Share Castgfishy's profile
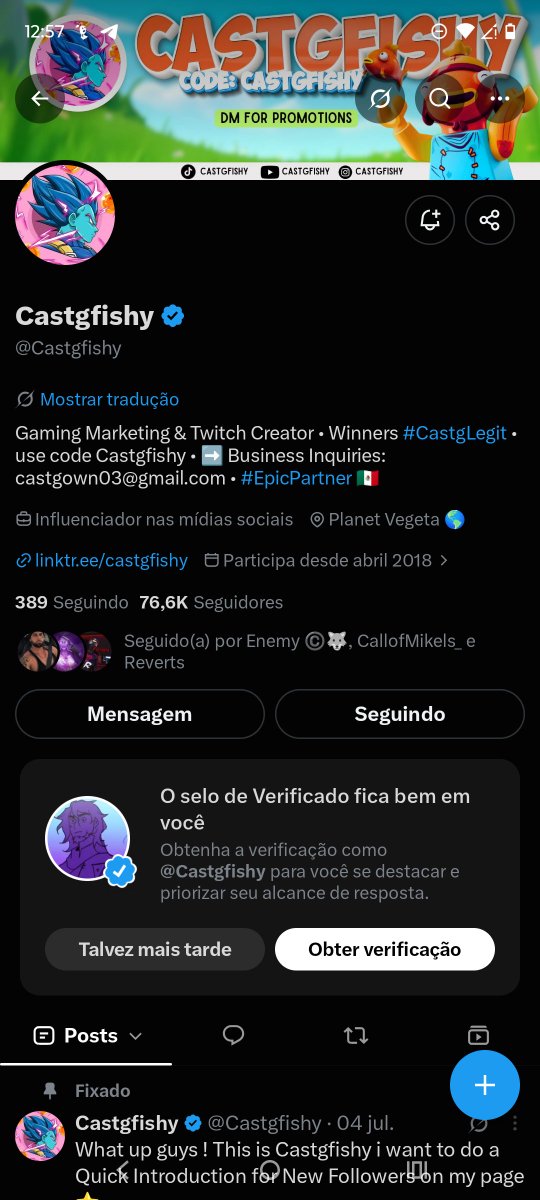This screenshot has height=1200, width=540. [490, 220]
